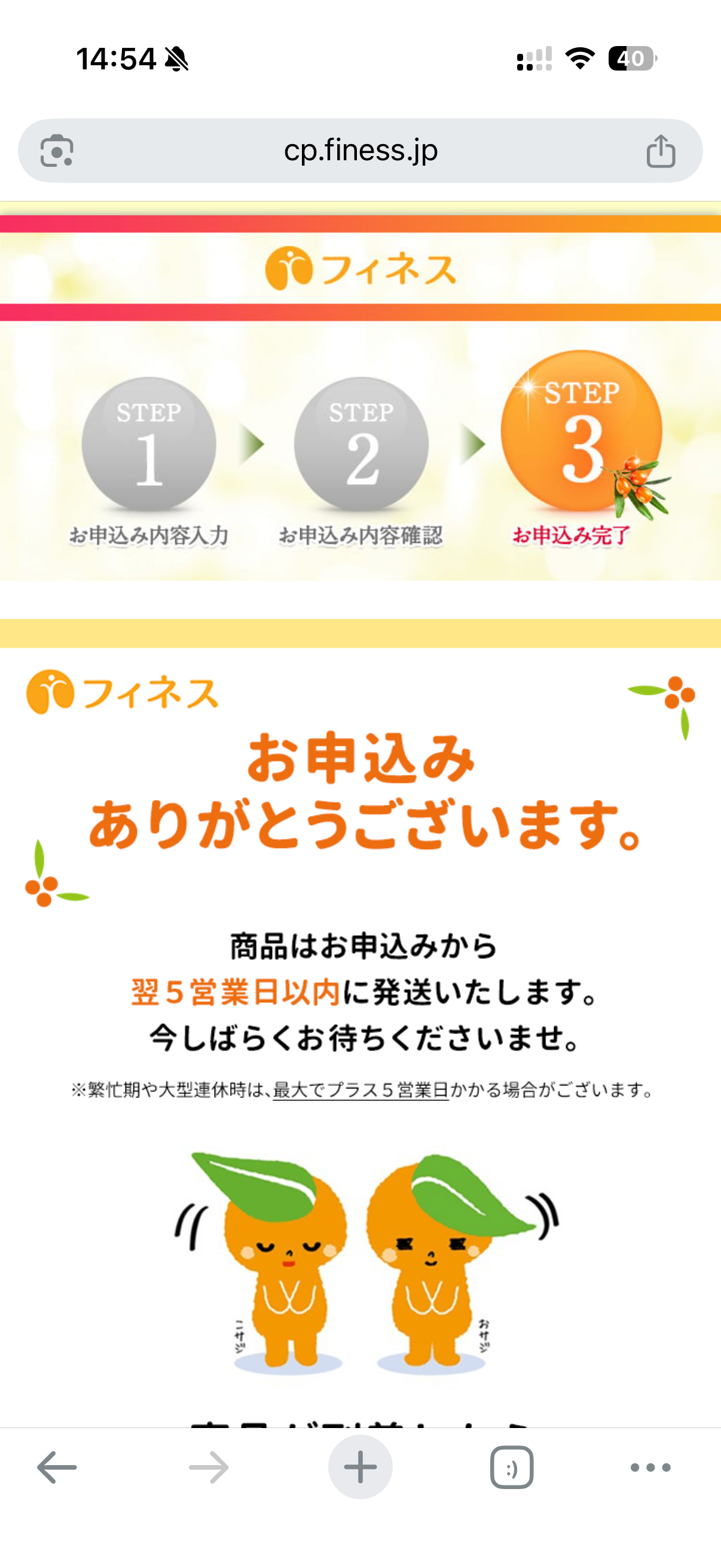This screenshot has width=721, height=1568.
Task: Select the お申込み内容入力 step label
Action: pyautogui.click(x=148, y=536)
